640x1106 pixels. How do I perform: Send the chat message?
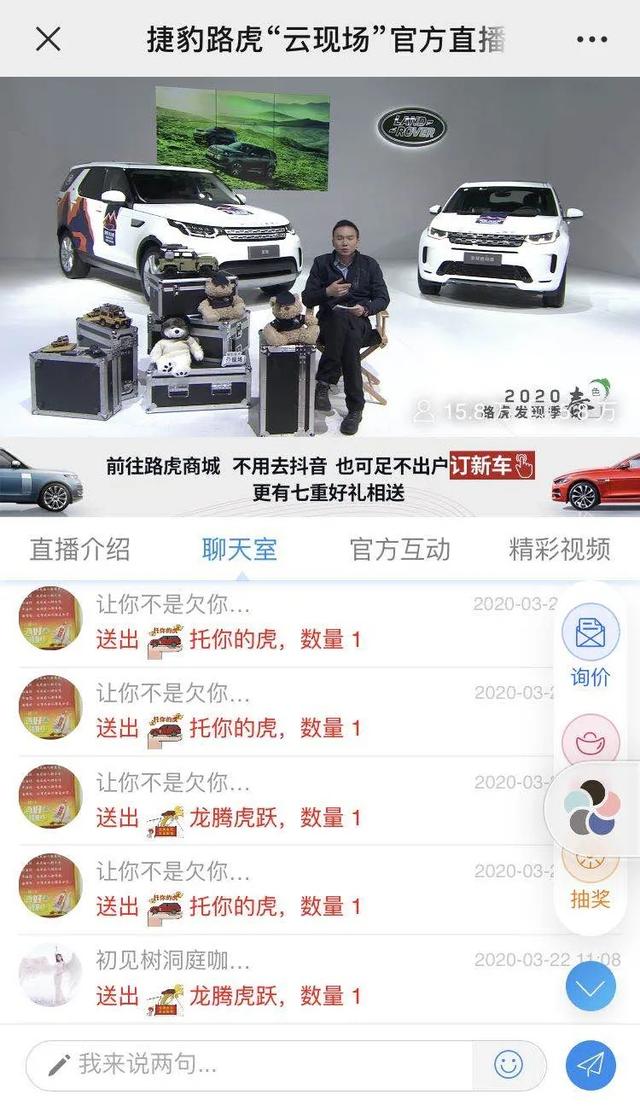591,1065
